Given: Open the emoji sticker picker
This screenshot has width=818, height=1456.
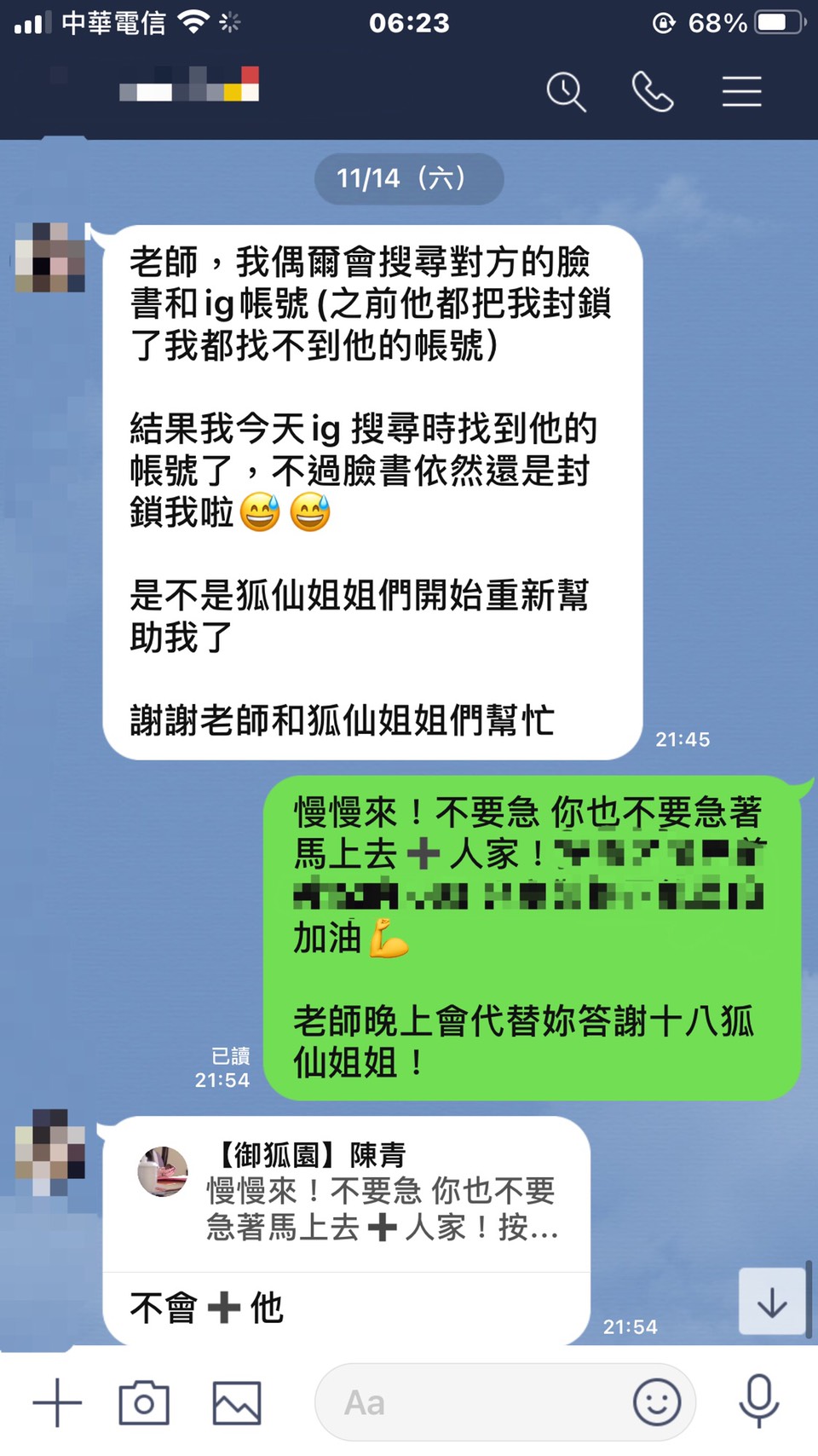Looking at the screenshot, I should click(x=656, y=1402).
